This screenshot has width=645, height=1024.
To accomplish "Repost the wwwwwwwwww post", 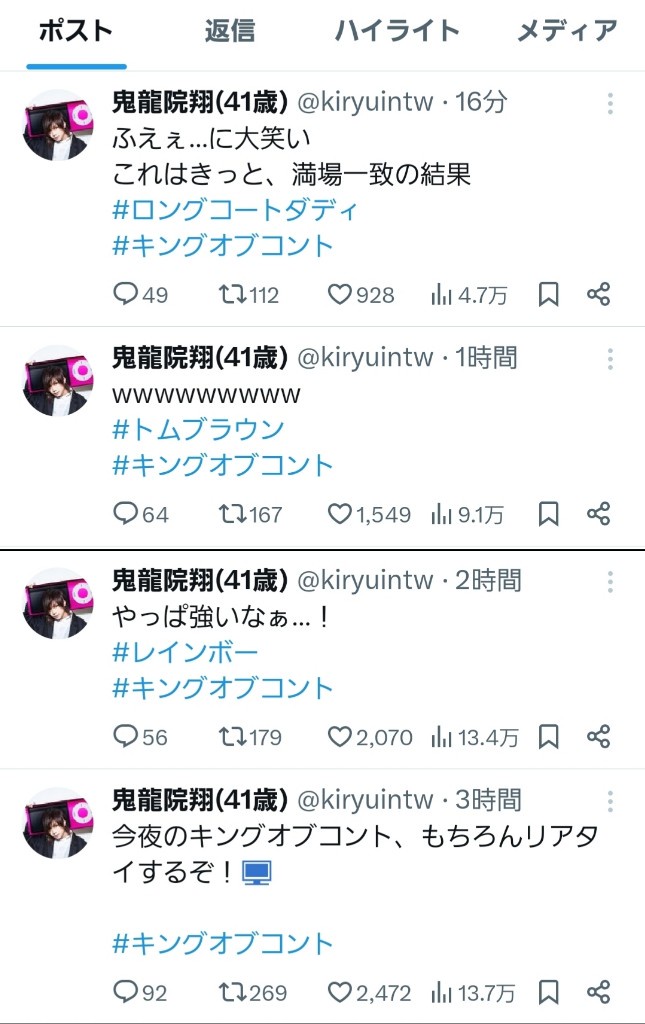I will tap(231, 515).
